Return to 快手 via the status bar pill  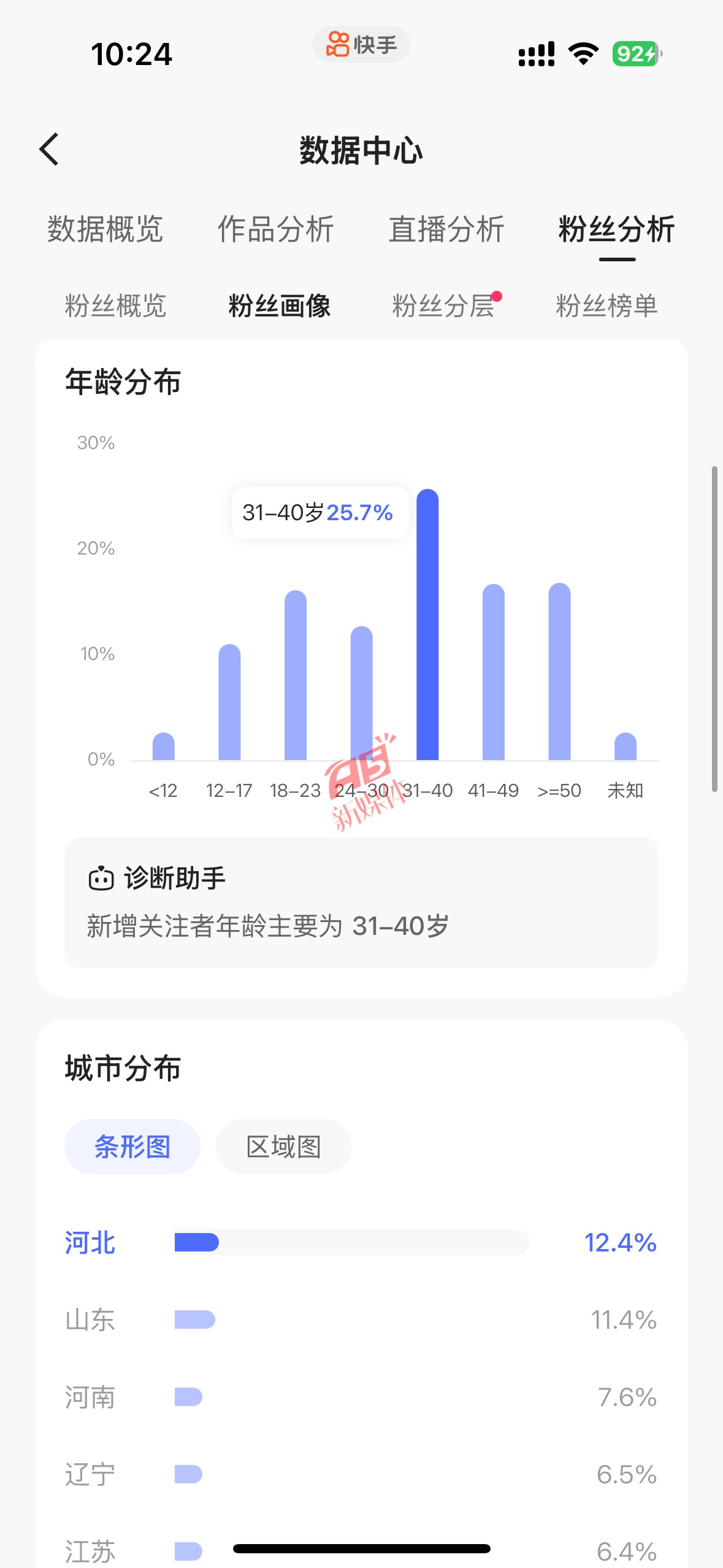pos(361,44)
